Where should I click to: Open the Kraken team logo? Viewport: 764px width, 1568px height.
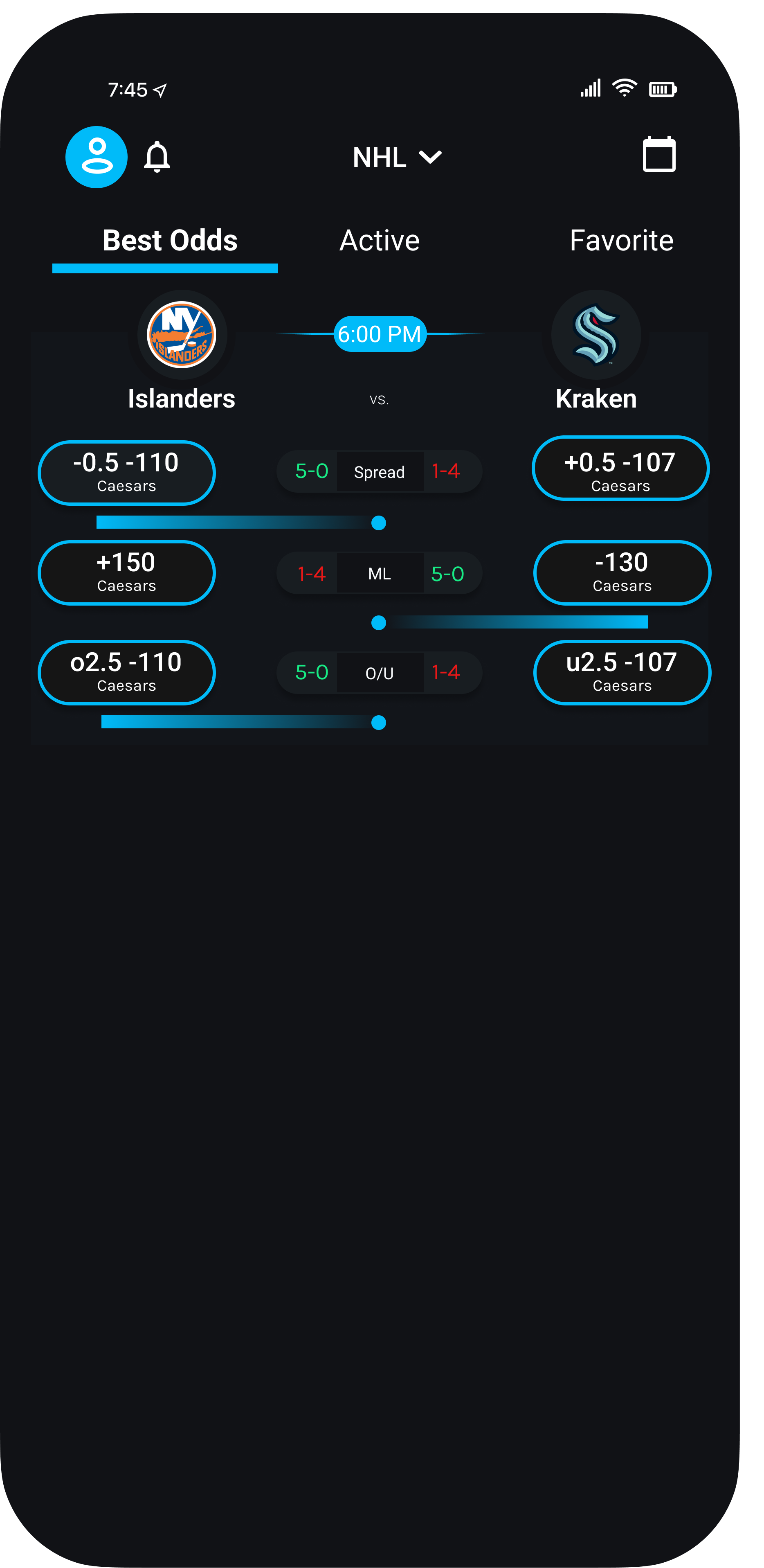click(595, 335)
